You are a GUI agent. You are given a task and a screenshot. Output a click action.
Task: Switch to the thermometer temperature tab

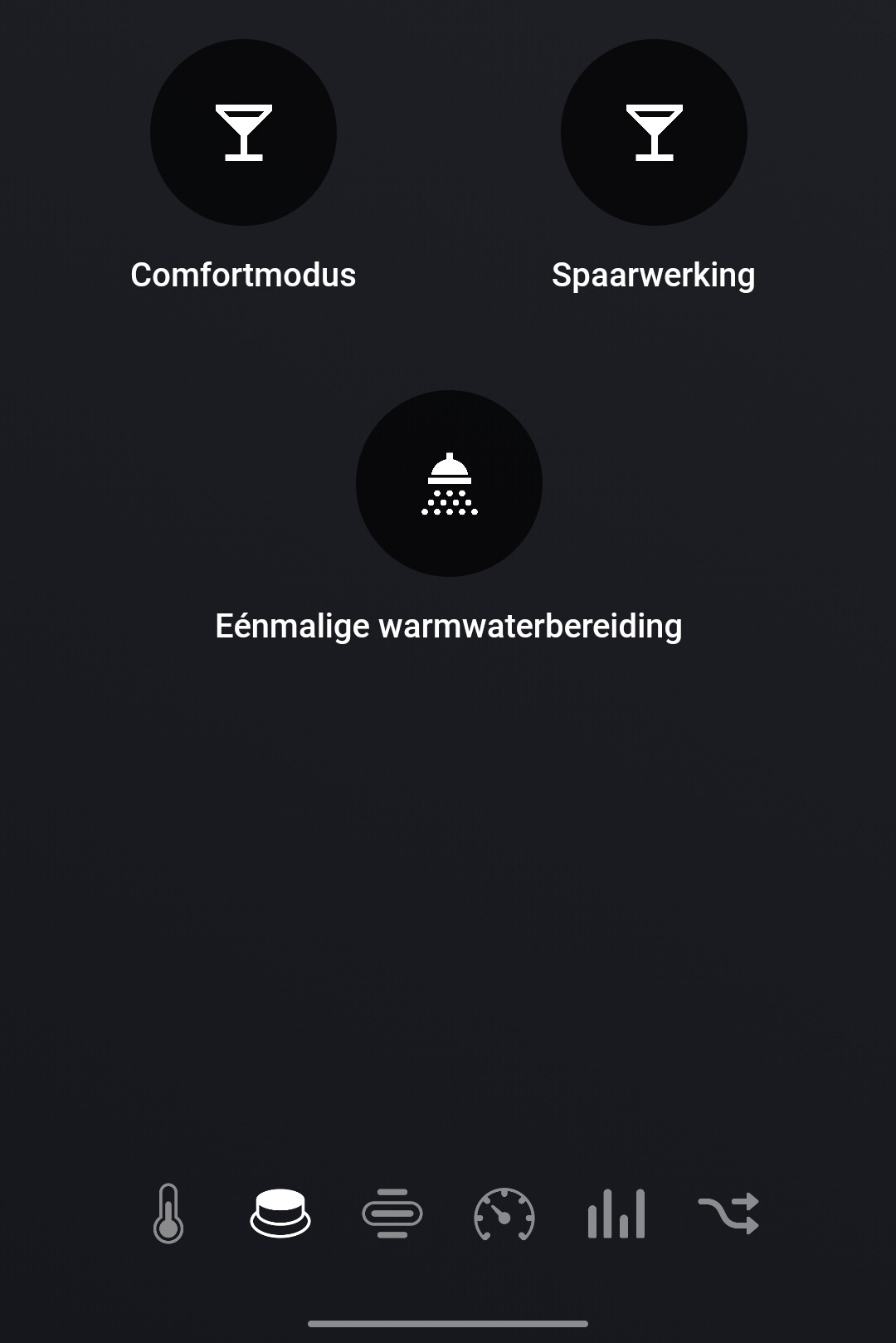(x=168, y=1213)
